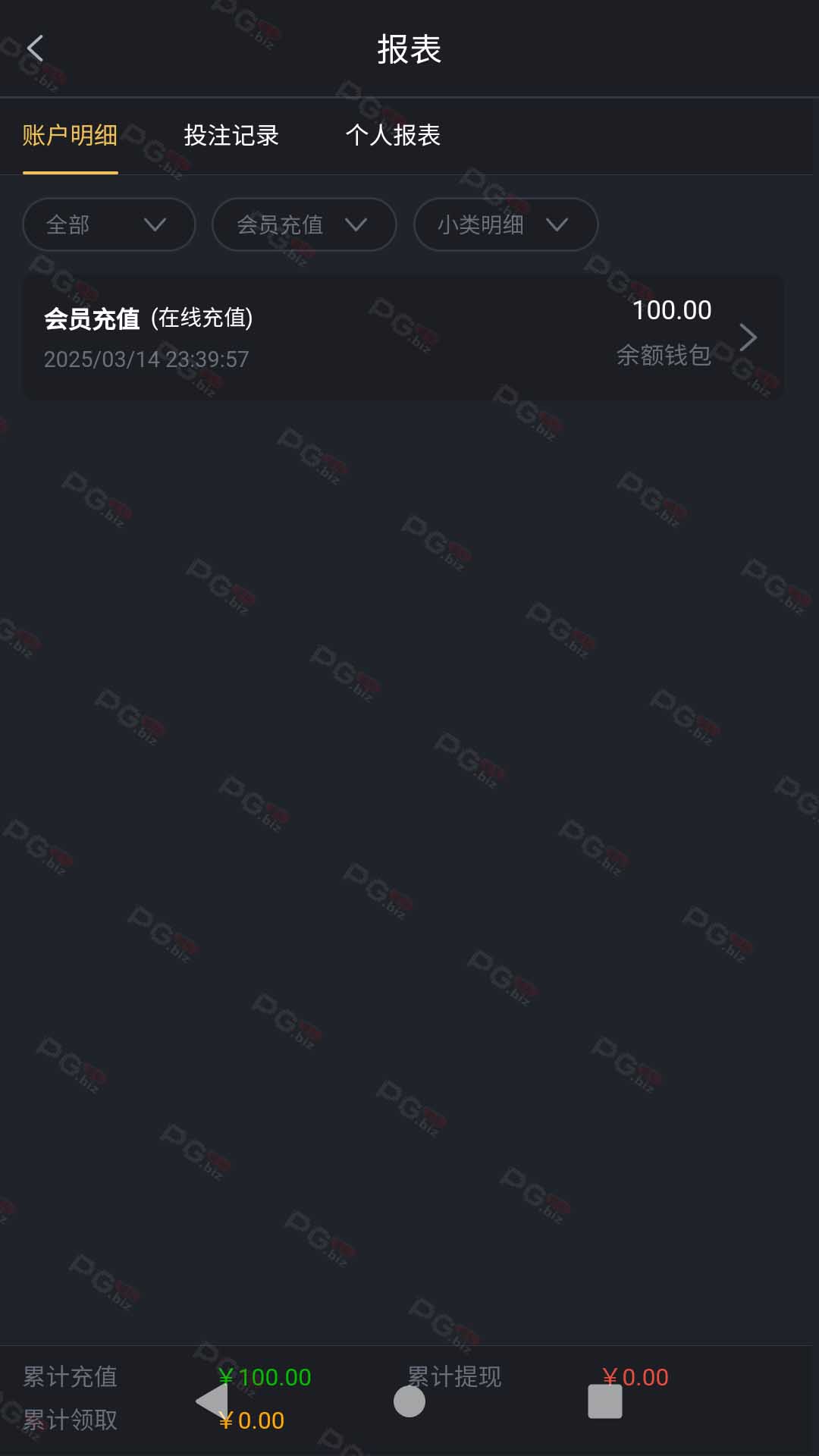Screen dimensions: 819x1456
Task: Expand the 会员充值 dropdown filter
Action: click(x=304, y=224)
